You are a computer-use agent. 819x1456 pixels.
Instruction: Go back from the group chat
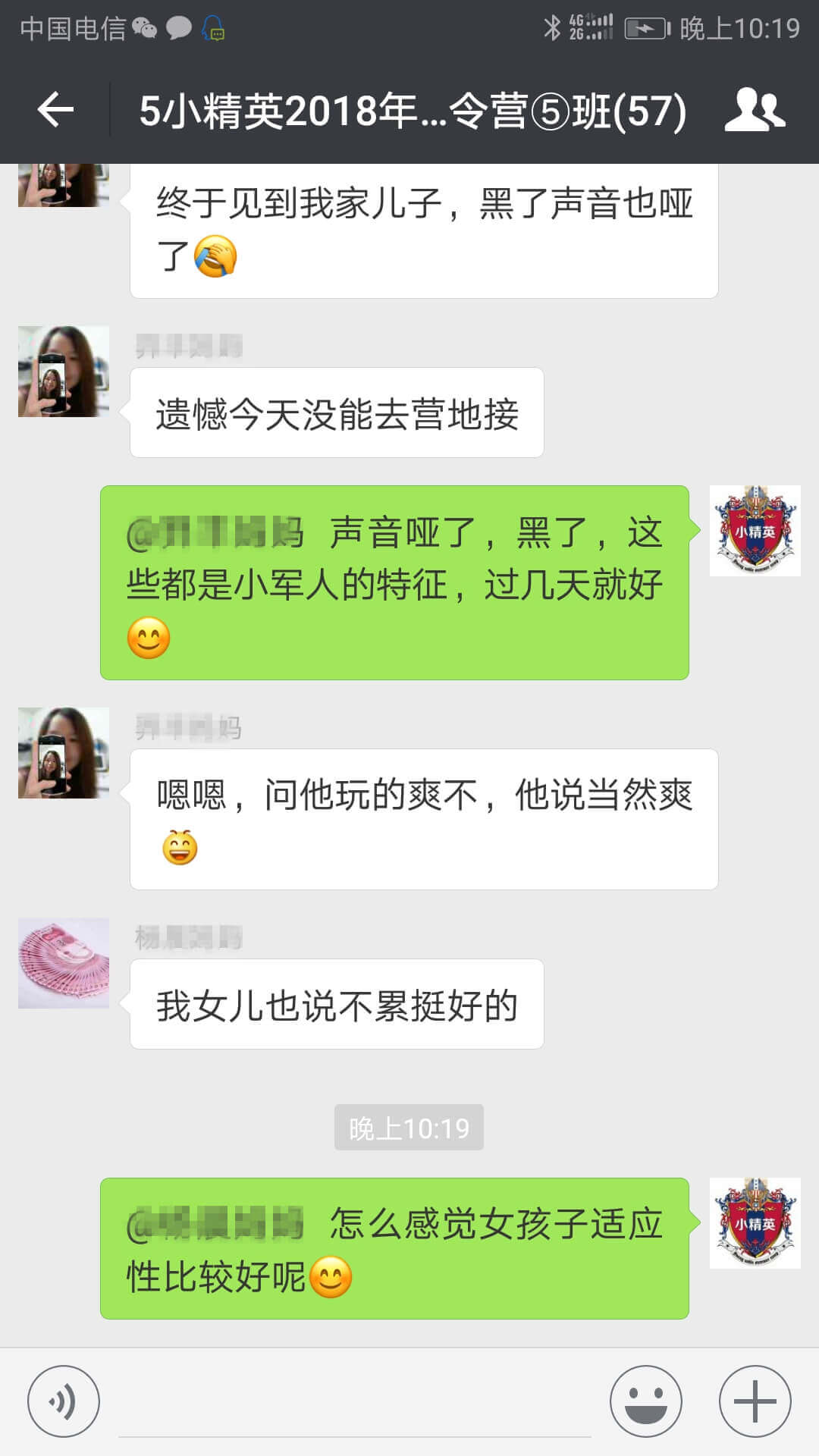(55, 111)
